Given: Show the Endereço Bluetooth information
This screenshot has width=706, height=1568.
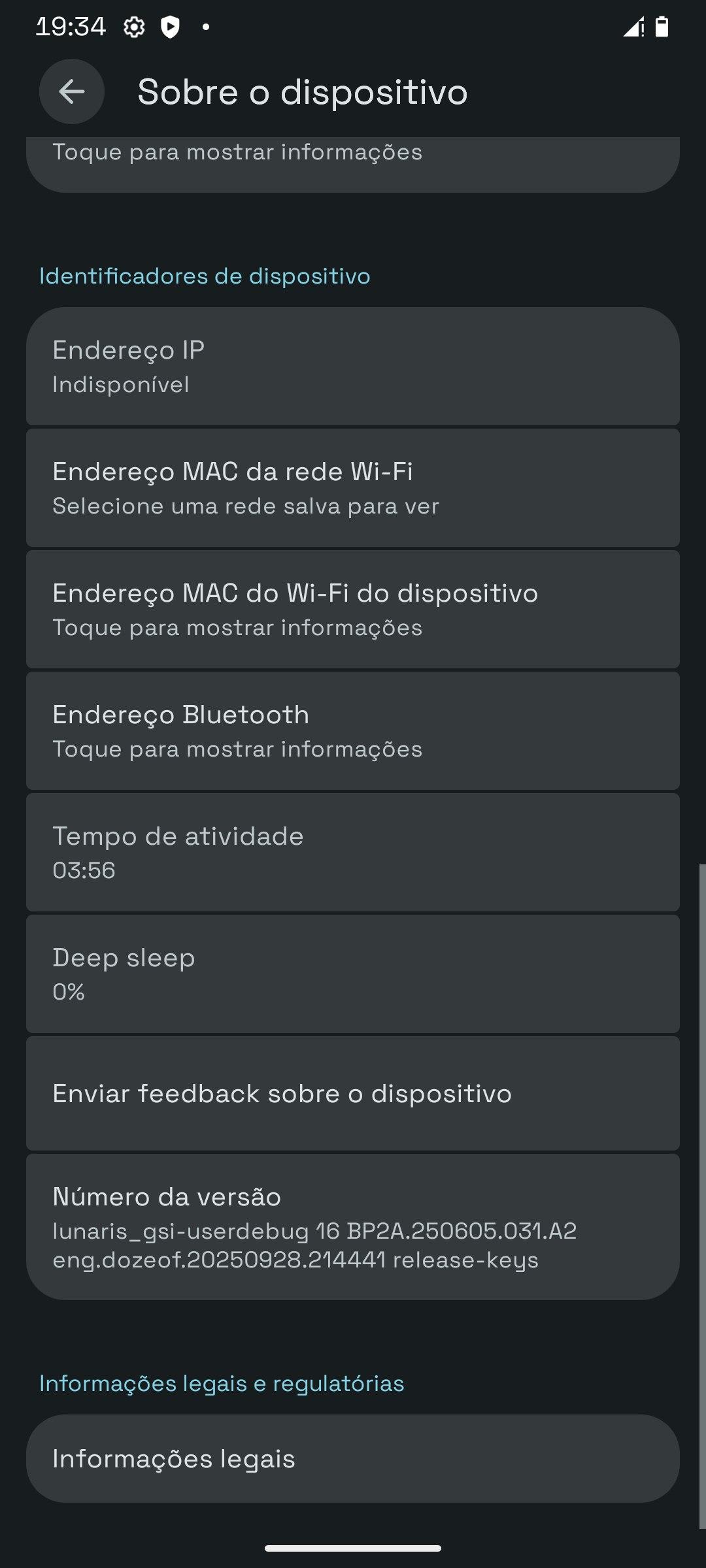Looking at the screenshot, I should [x=353, y=730].
